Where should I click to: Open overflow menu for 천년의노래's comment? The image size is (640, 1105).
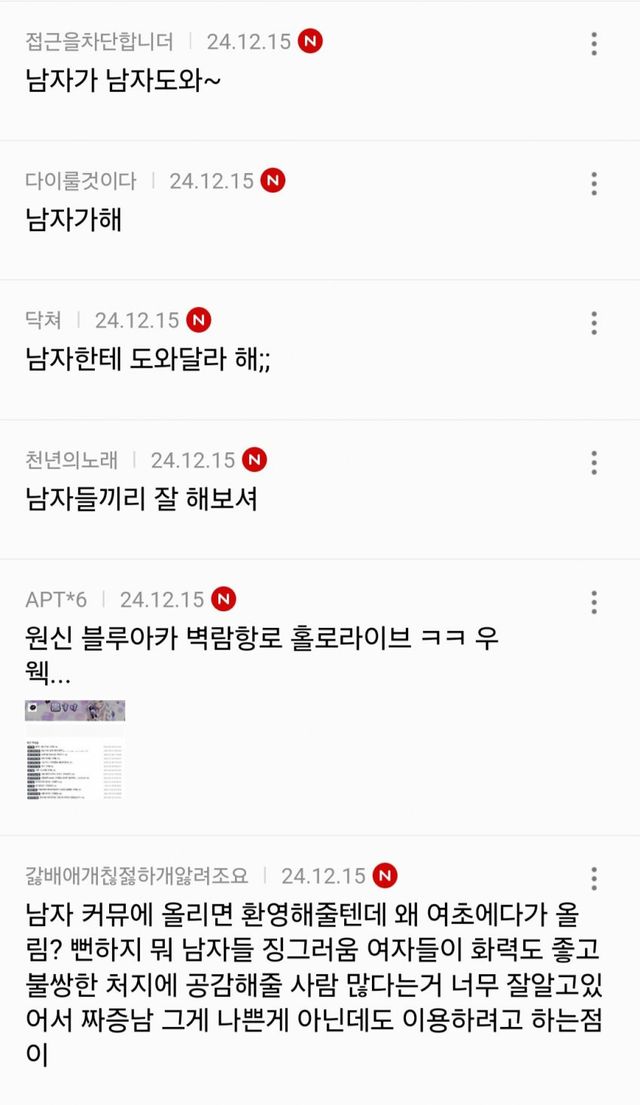pyautogui.click(x=594, y=462)
